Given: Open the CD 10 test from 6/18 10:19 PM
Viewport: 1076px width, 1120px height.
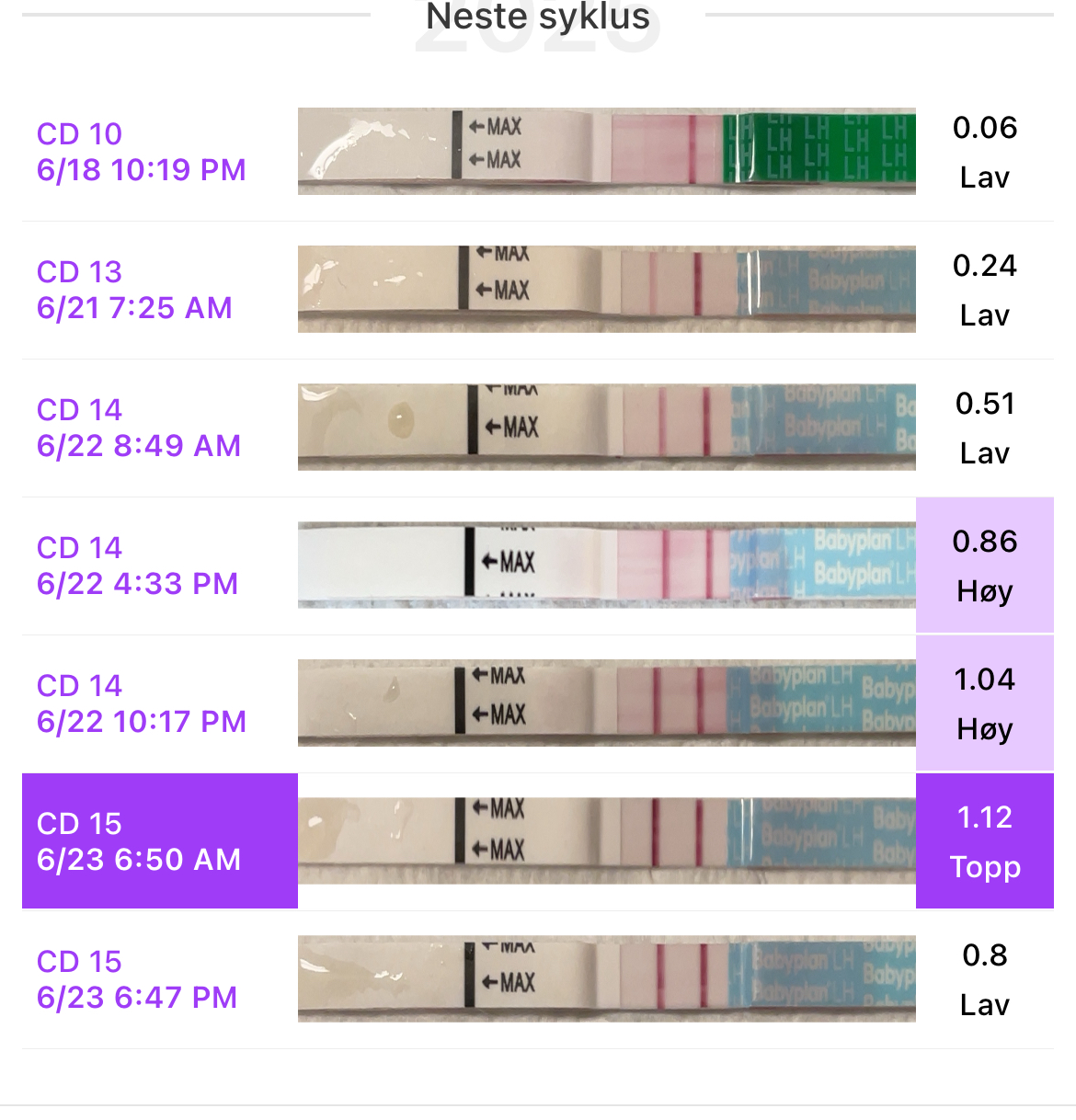Looking at the screenshot, I should click(x=142, y=152).
